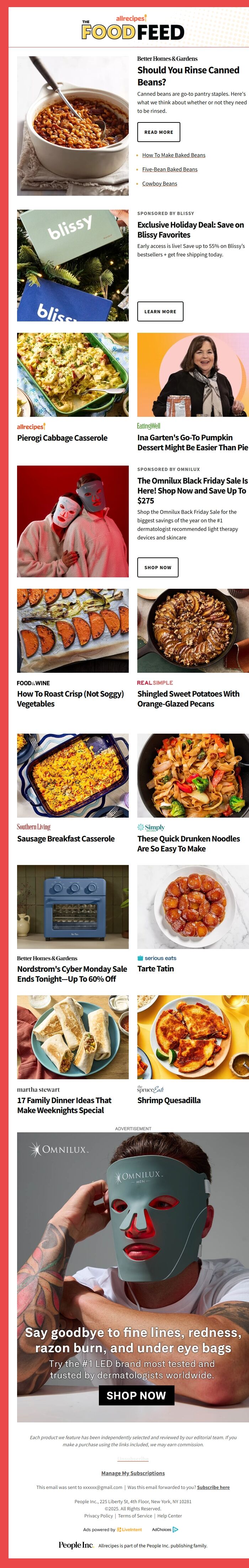Open Manage My Subscriptions link
This screenshot has height=1568, width=249.
point(133,1473)
